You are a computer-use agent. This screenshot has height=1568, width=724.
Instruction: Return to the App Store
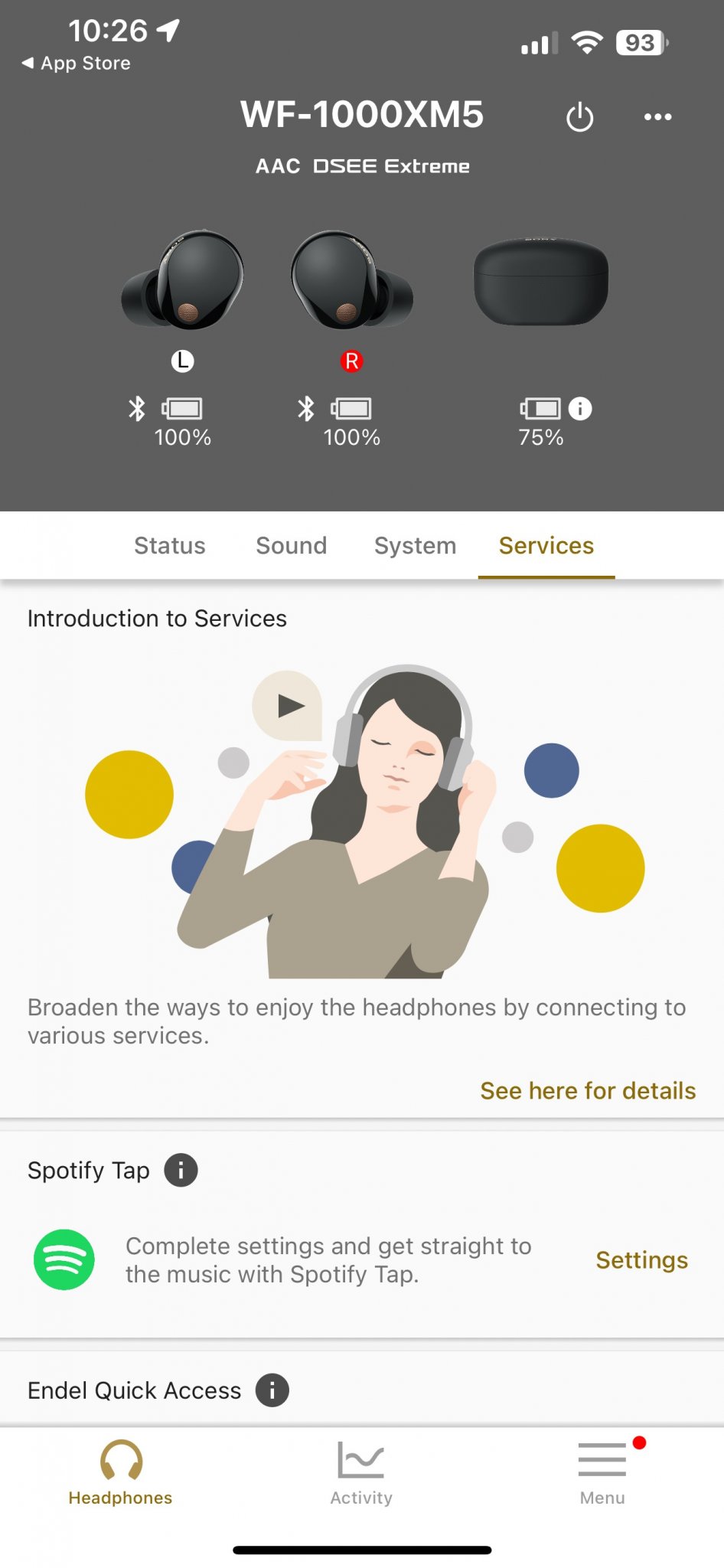pyautogui.click(x=76, y=64)
